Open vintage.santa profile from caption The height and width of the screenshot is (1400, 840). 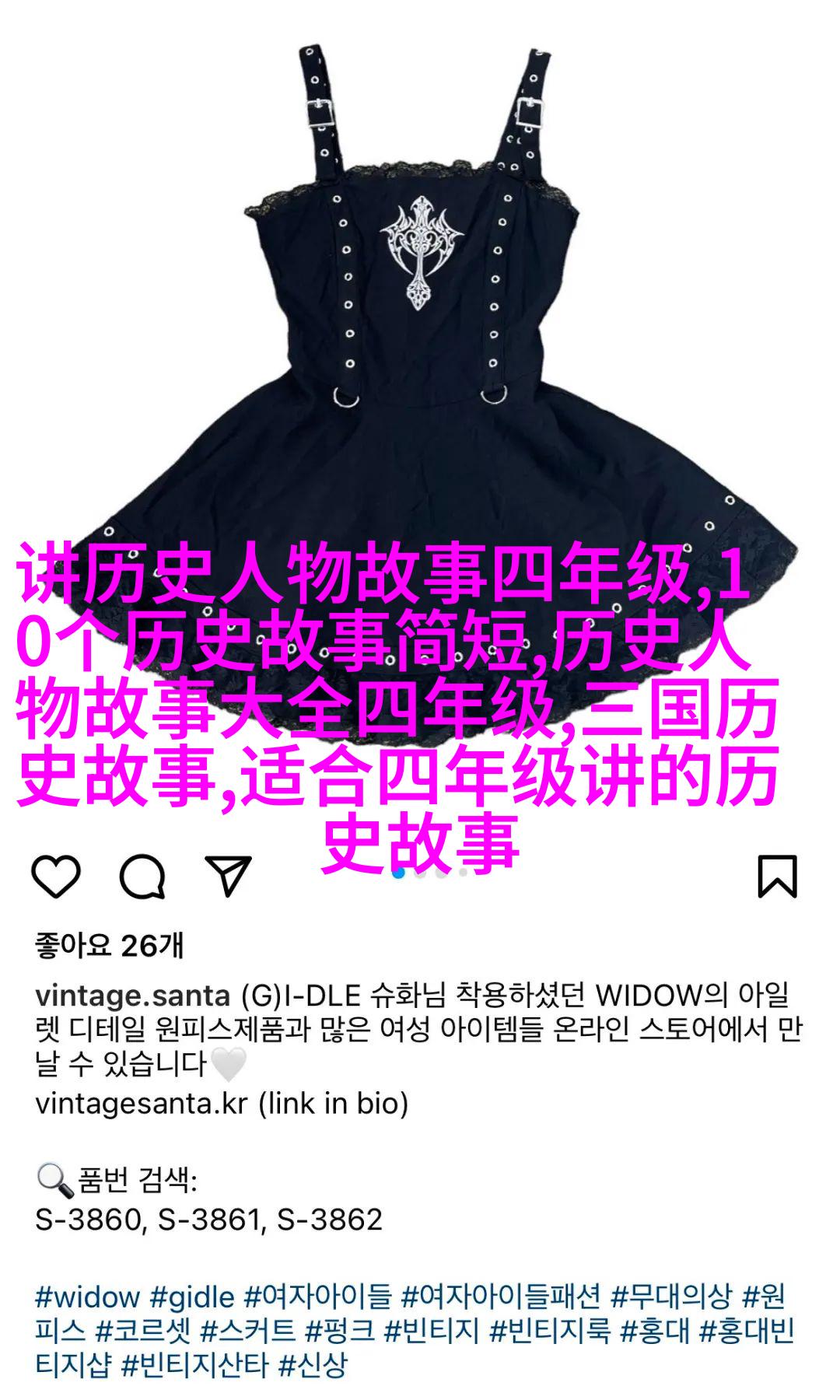(x=132, y=995)
